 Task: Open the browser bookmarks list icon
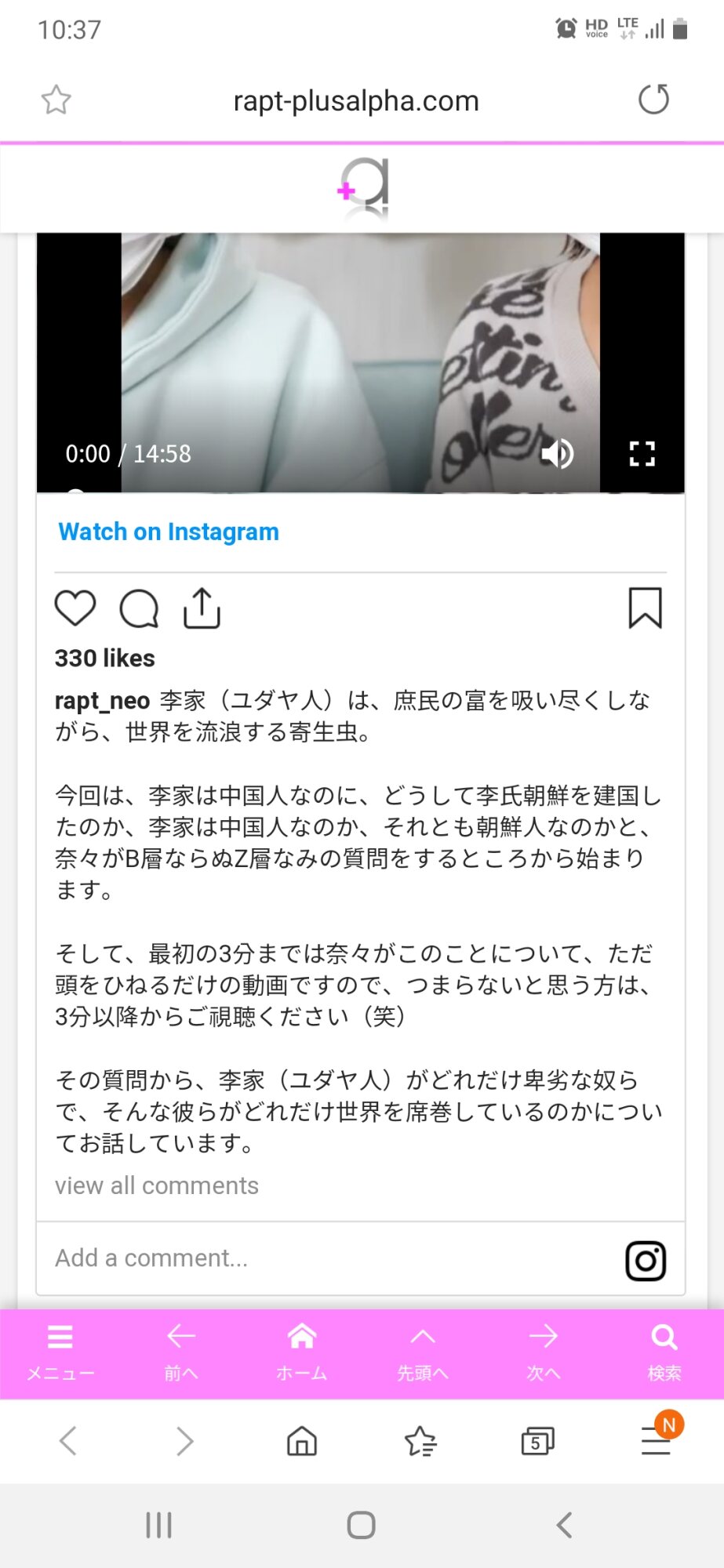420,1441
